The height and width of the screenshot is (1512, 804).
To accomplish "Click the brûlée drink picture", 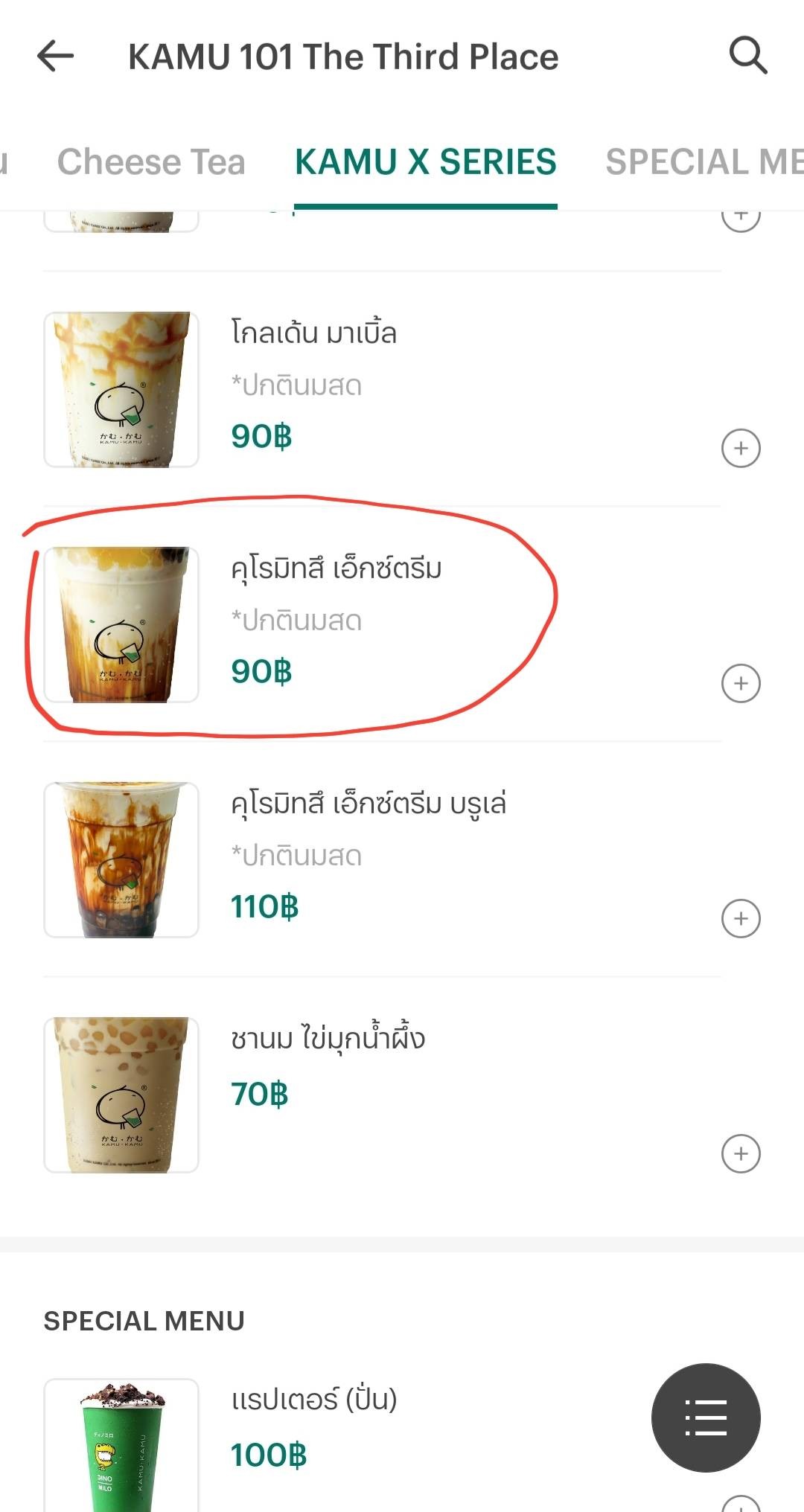I will pyautogui.click(x=121, y=859).
